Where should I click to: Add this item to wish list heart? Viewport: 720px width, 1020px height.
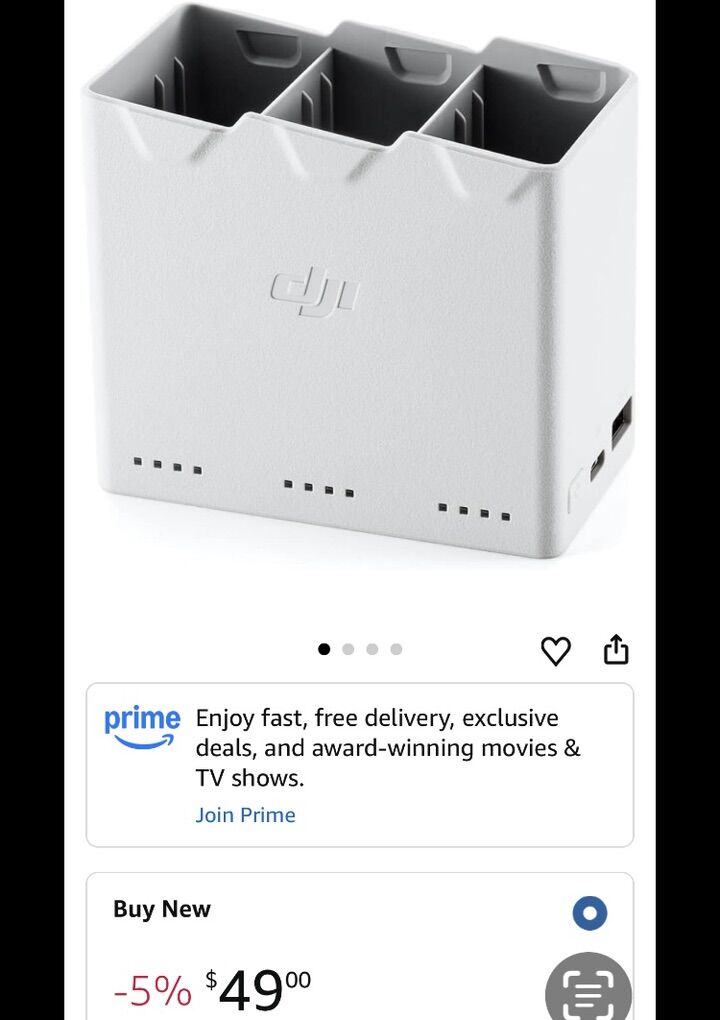pos(555,651)
